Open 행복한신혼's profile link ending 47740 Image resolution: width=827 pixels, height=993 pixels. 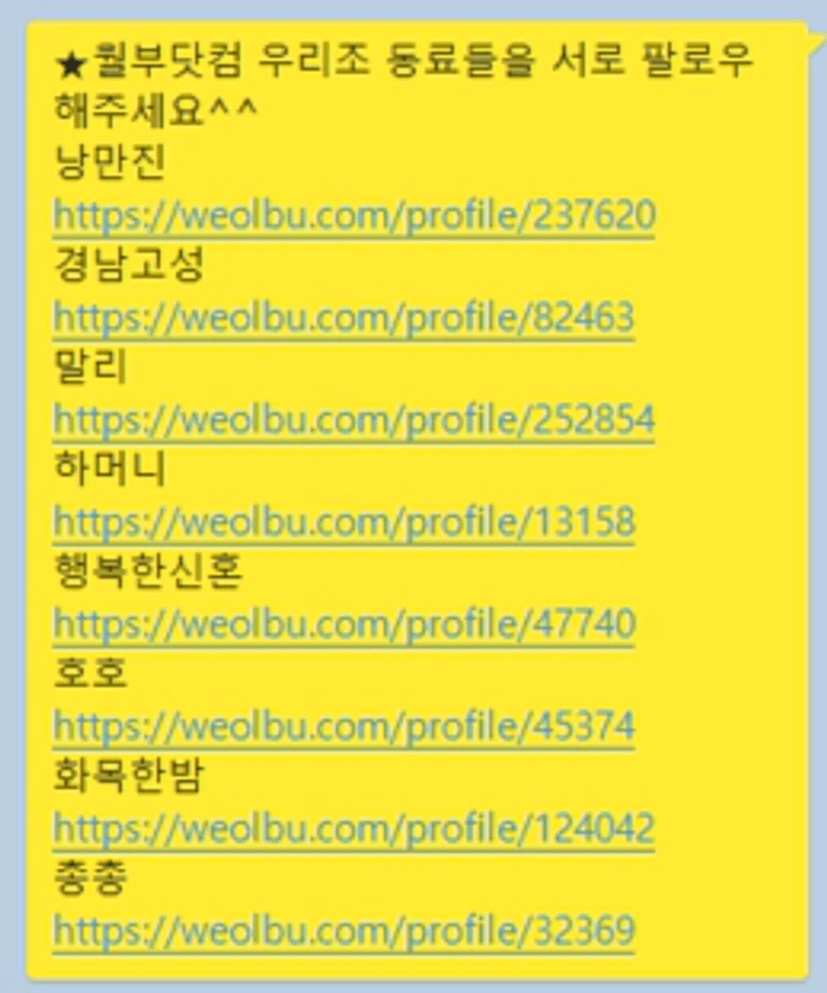coord(343,624)
